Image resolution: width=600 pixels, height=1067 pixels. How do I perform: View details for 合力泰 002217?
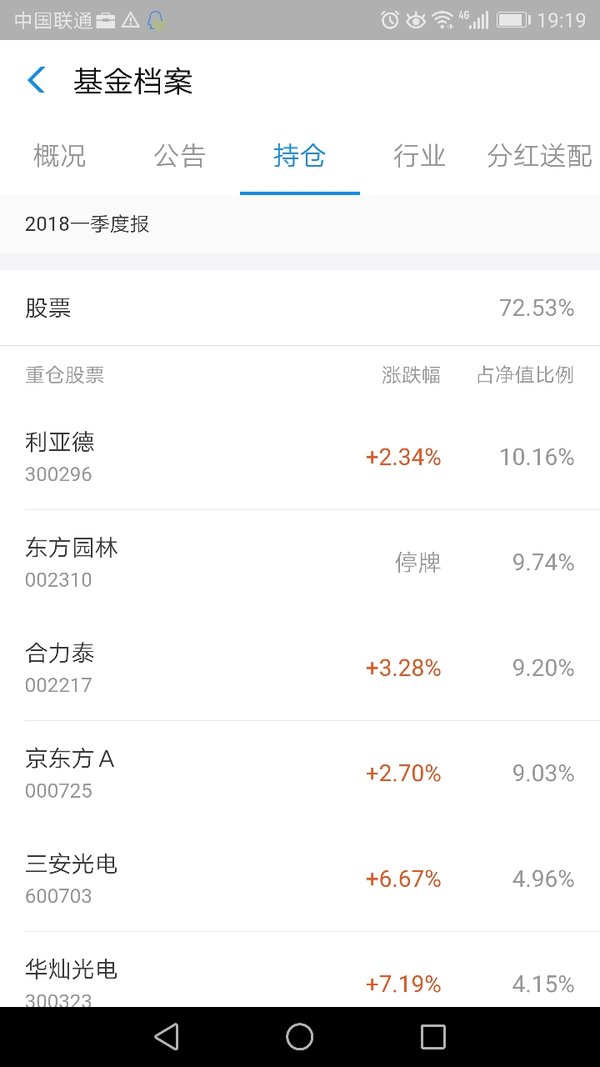pyautogui.click(x=300, y=668)
